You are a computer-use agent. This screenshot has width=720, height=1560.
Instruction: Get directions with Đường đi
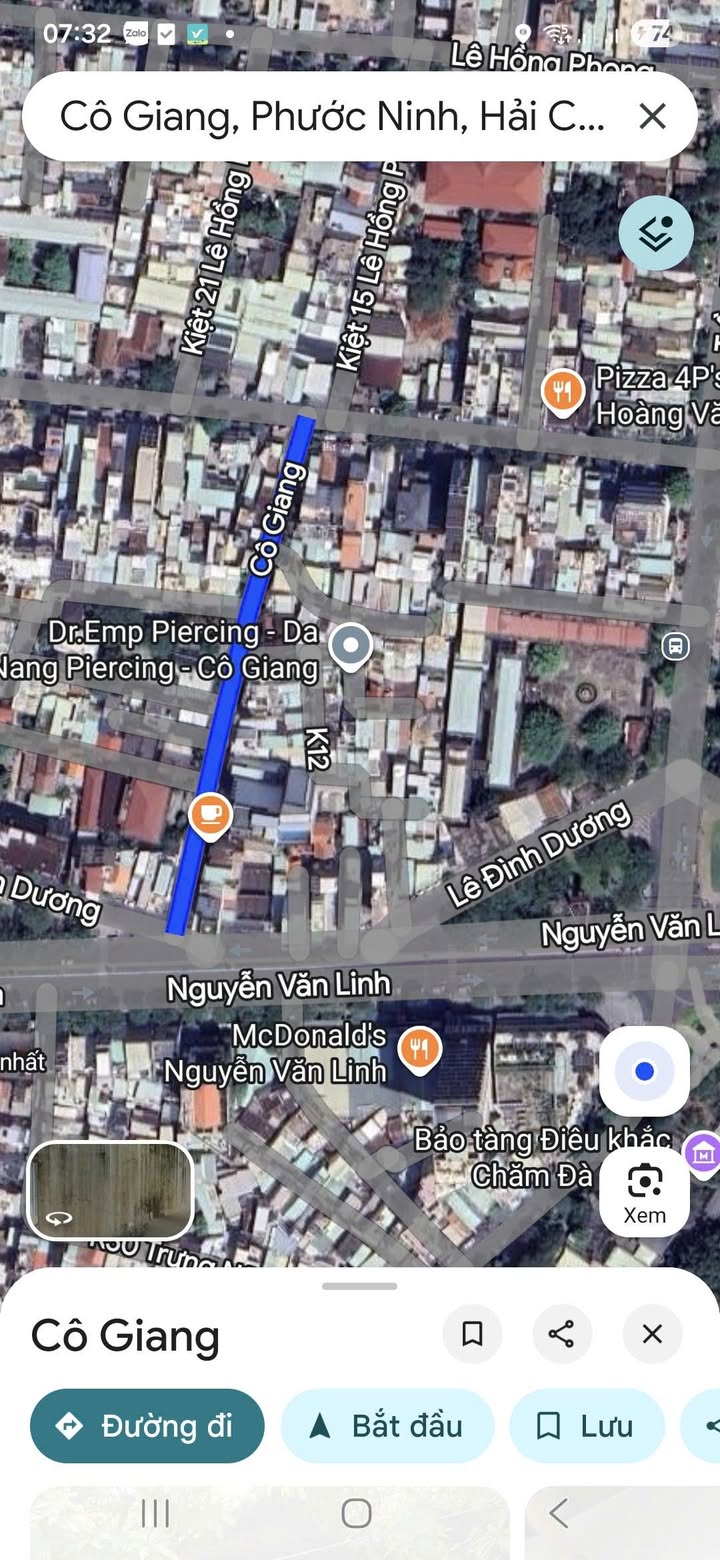tap(147, 1426)
